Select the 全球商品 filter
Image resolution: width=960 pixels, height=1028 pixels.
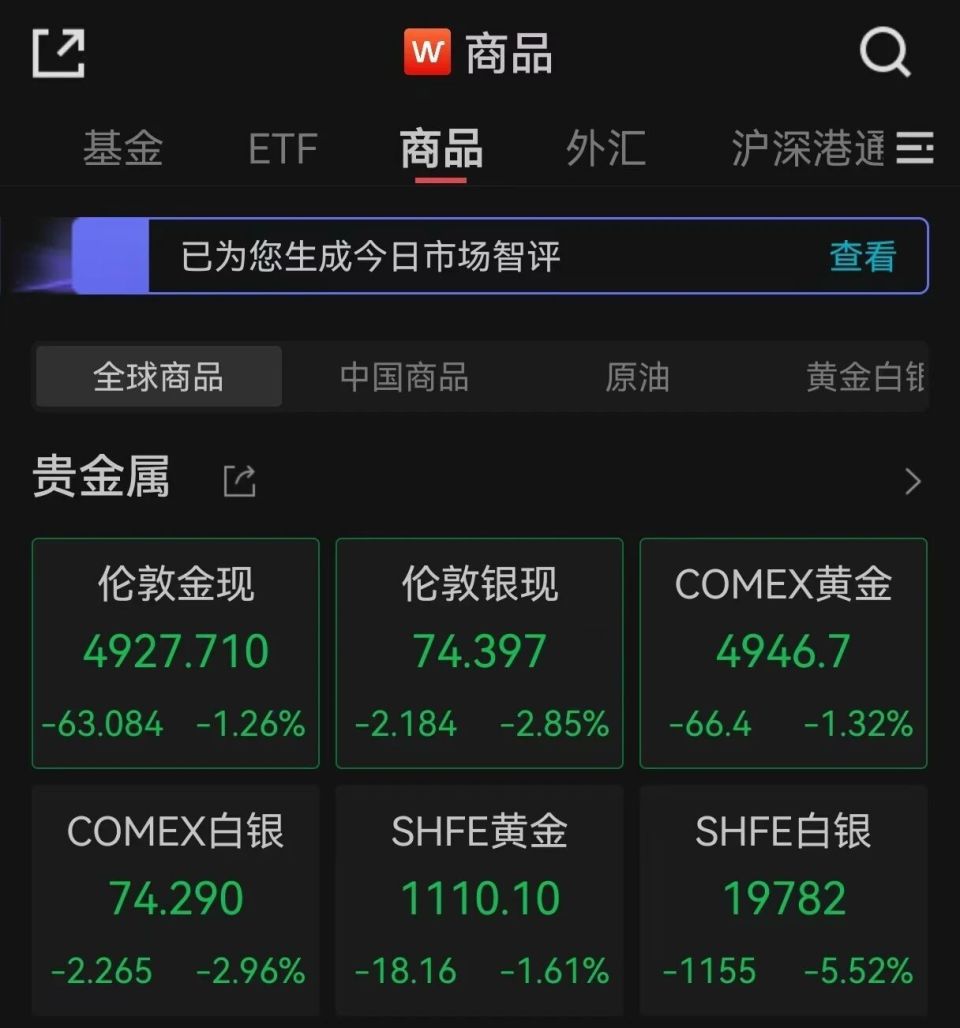tap(158, 377)
